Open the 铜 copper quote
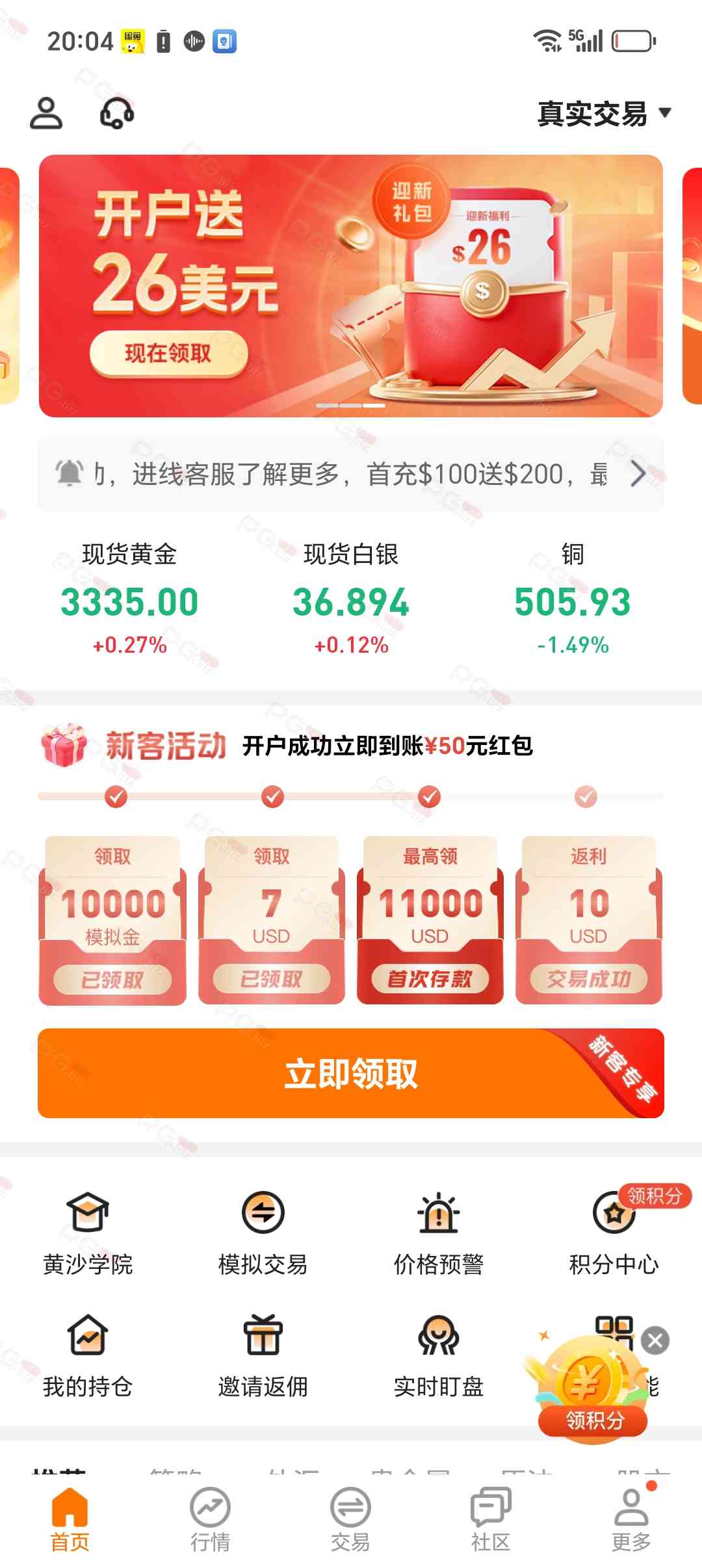This screenshot has height=1568, width=702. click(x=572, y=599)
